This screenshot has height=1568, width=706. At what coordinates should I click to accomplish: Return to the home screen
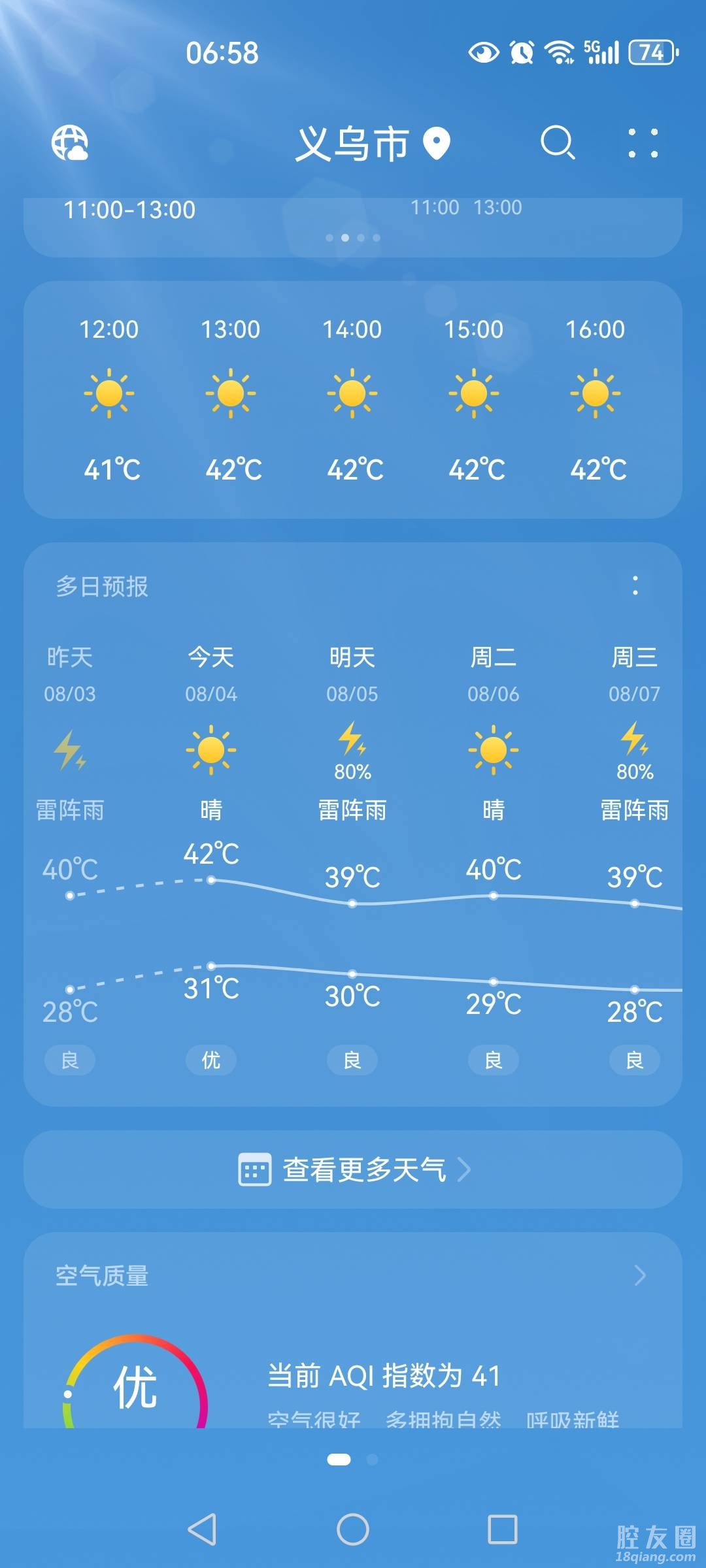click(x=353, y=1529)
